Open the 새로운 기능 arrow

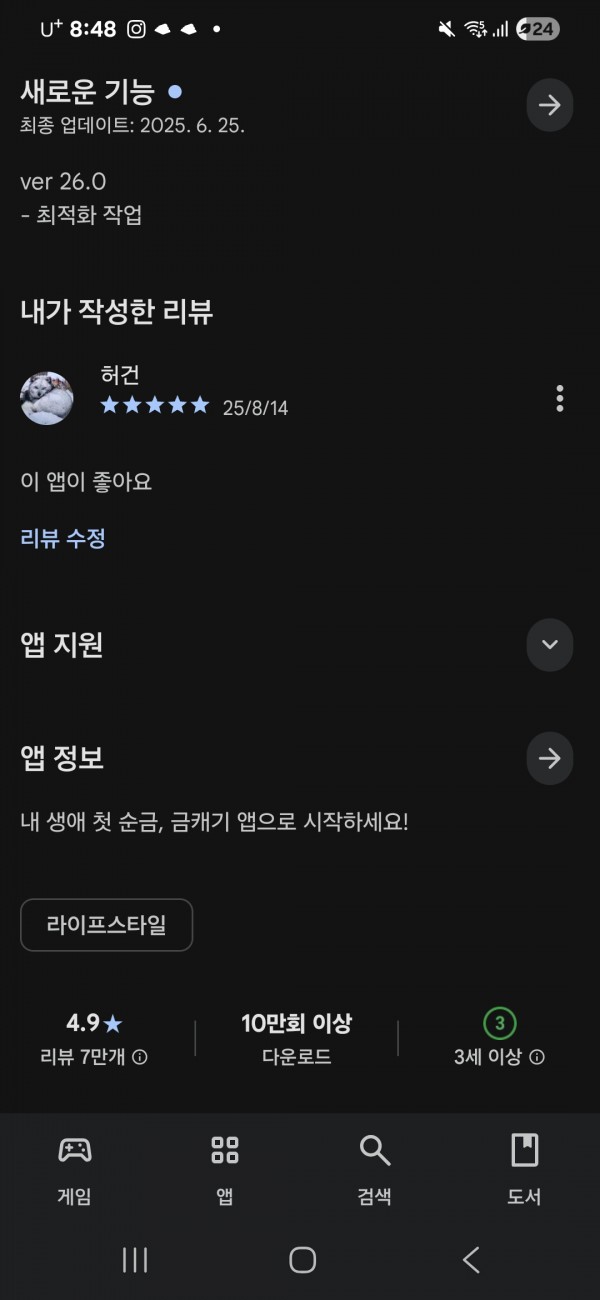[549, 105]
